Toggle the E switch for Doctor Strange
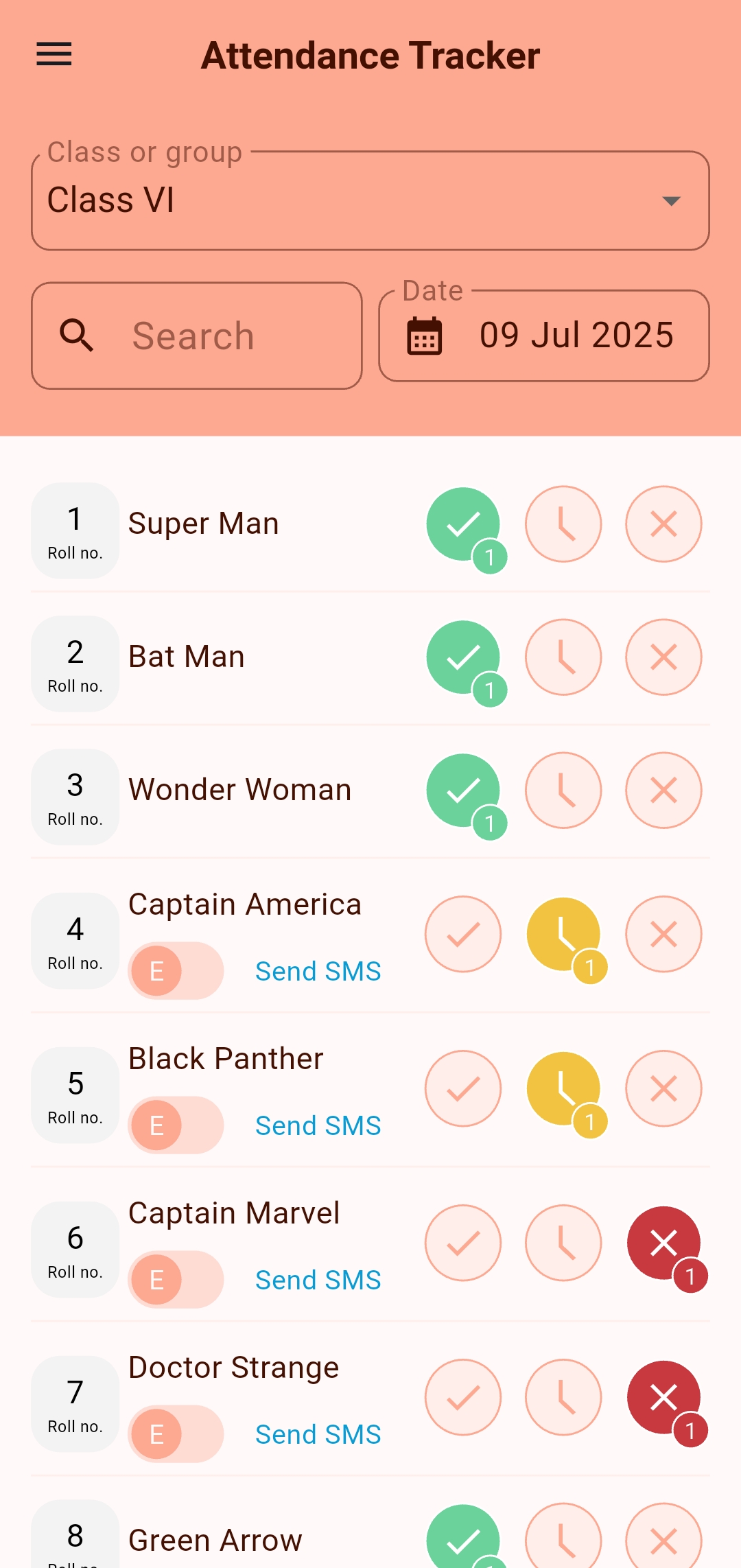The width and height of the screenshot is (741, 1568). pos(176,1434)
